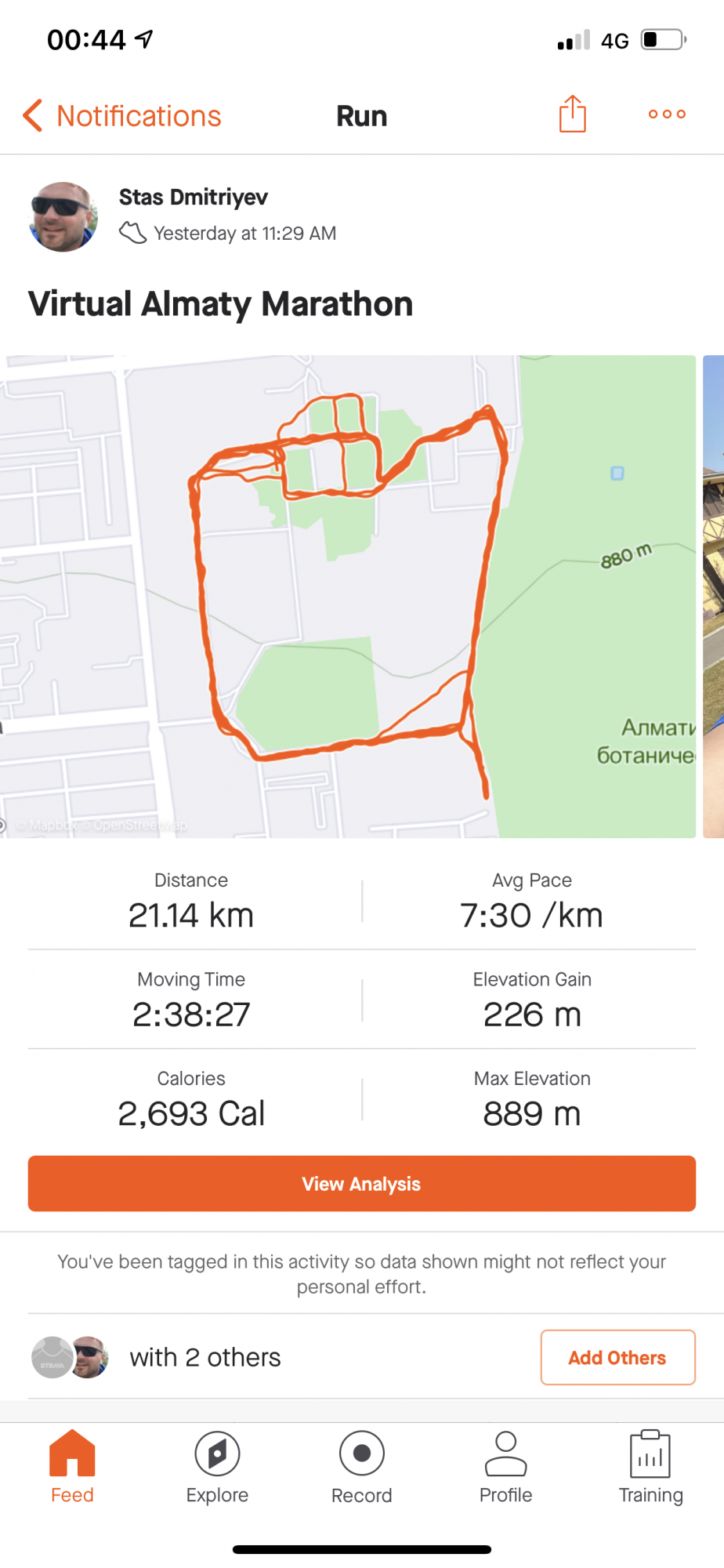Open Stas Dmitriyev's profile photo
Image resolution: width=724 pixels, height=1568 pixels.
click(63, 217)
